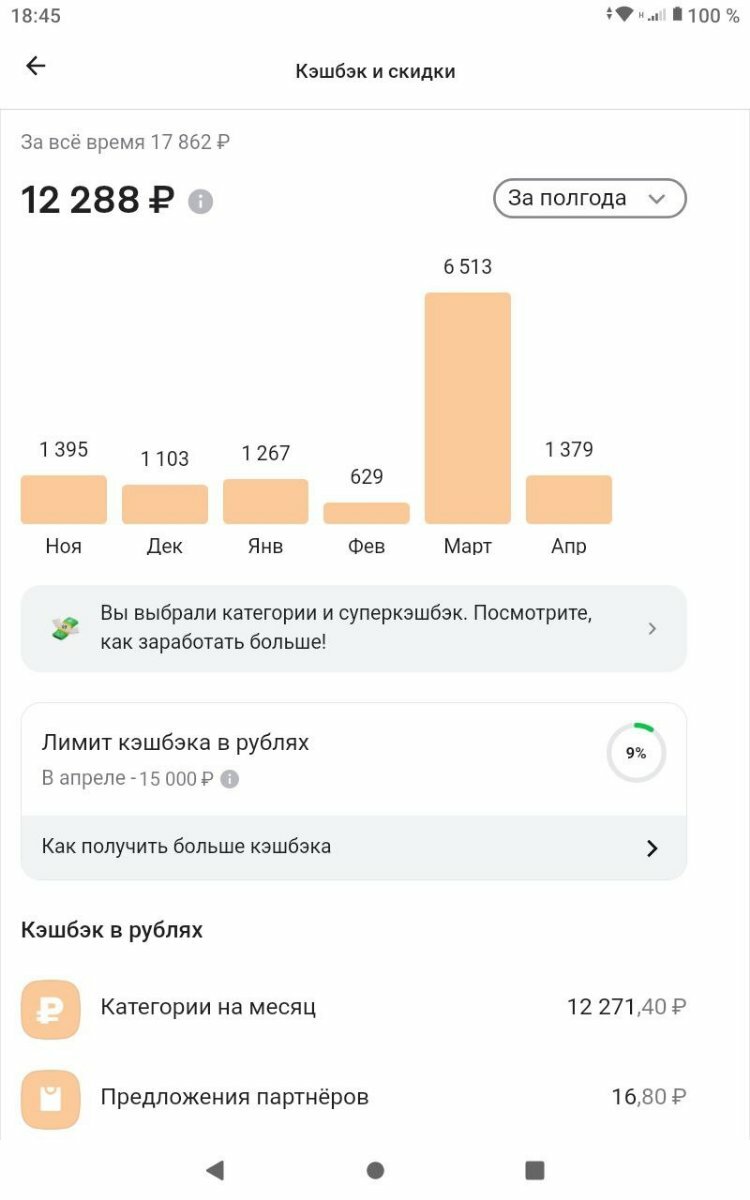The width and height of the screenshot is (750, 1200).
Task: Open the categories and supercashback banner
Action: click(x=354, y=628)
